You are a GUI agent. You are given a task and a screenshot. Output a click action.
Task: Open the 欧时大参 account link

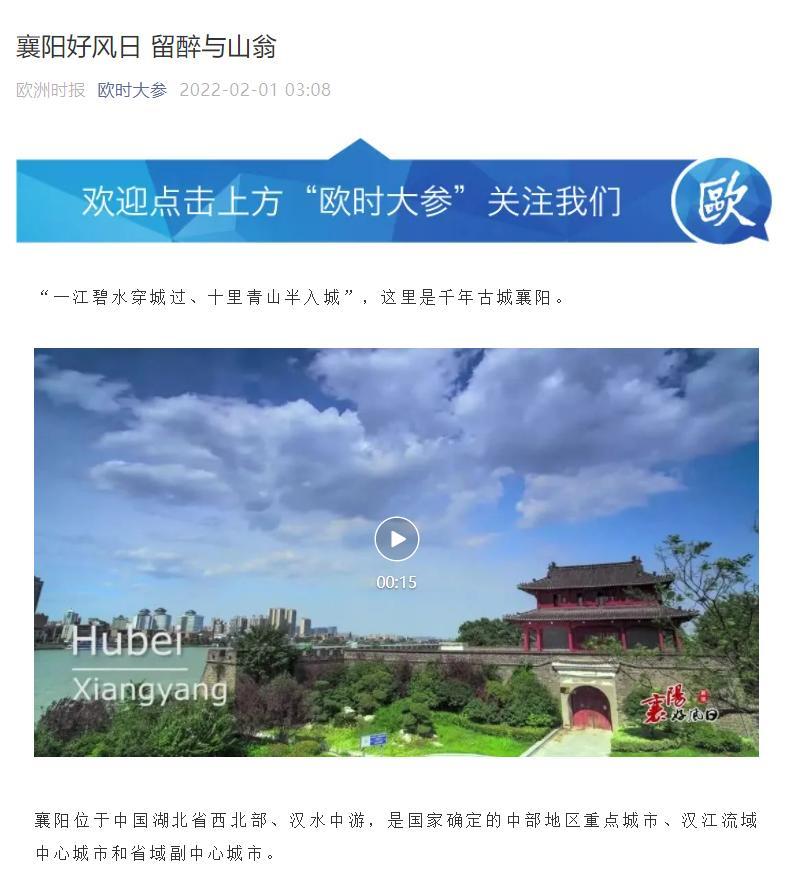132,90
